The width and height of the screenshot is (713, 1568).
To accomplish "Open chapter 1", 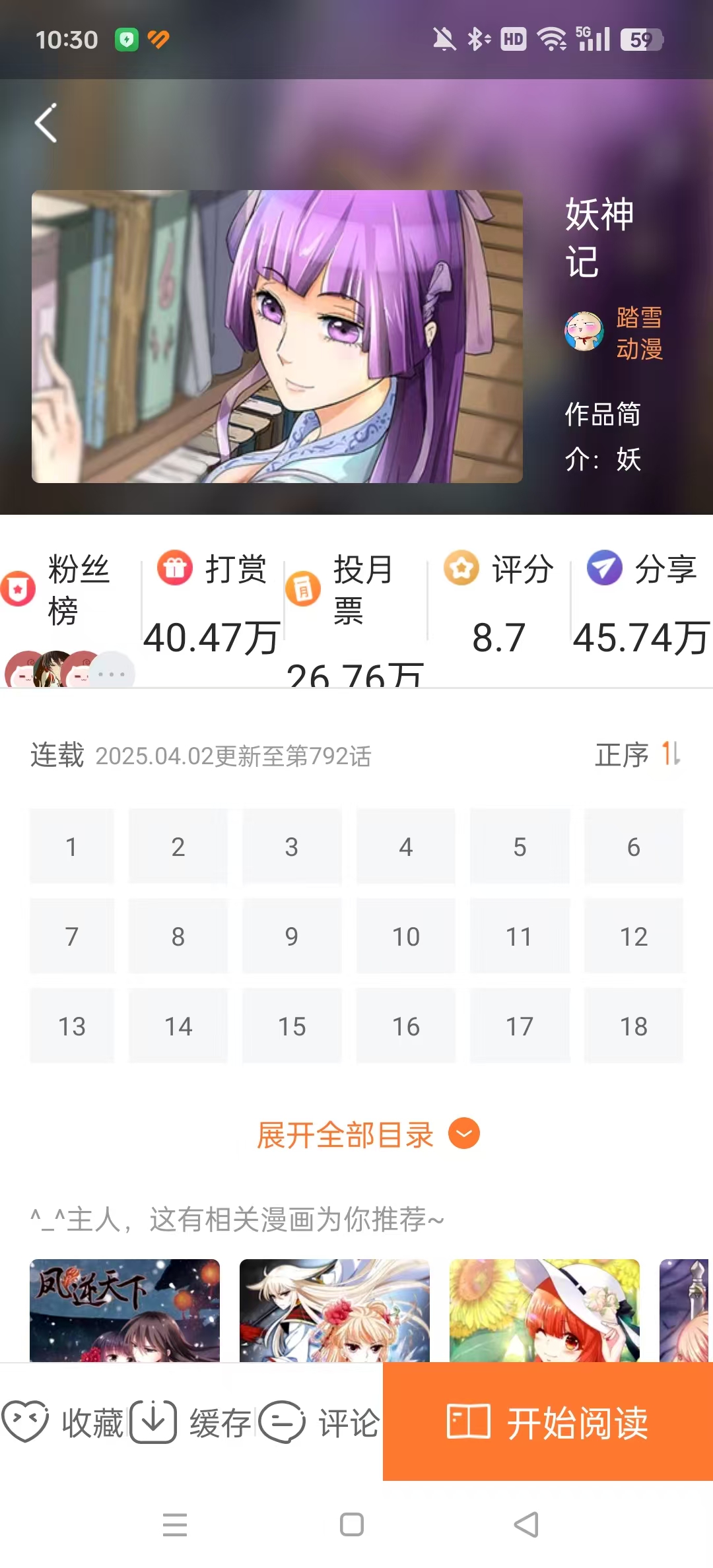I will [71, 847].
